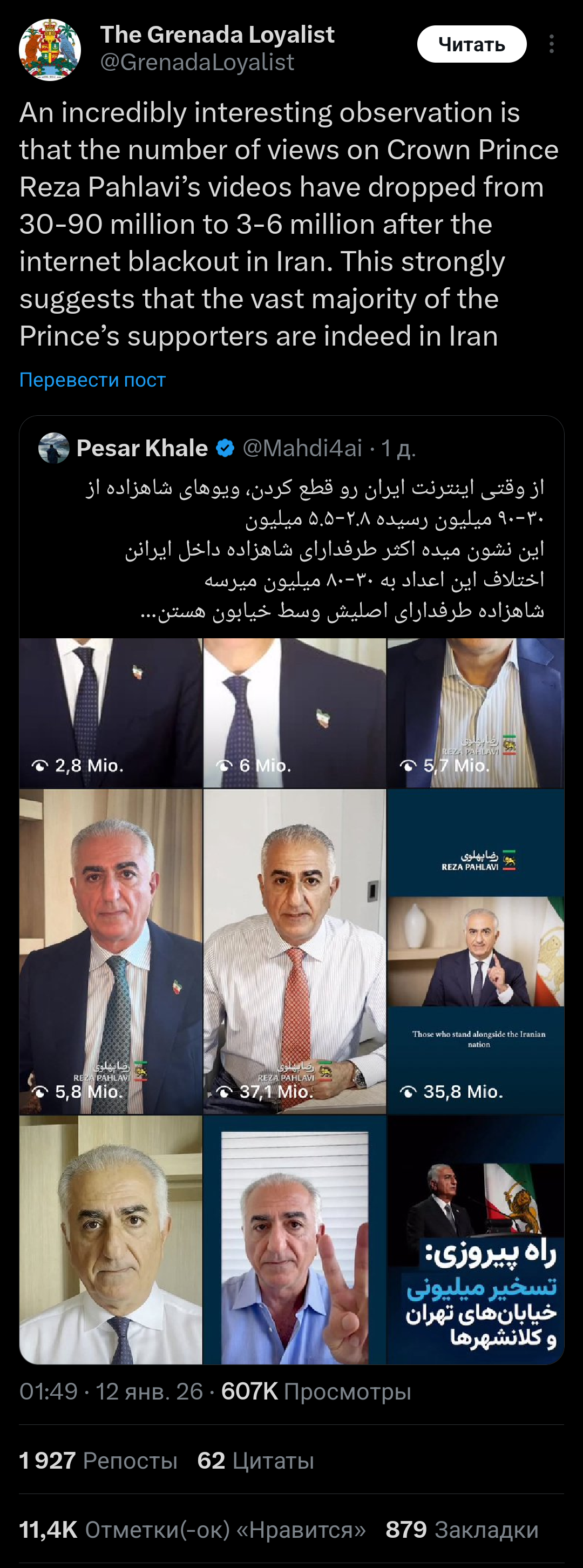Tap the Читать follow button
Viewport: 583px width, 1568px height.
tap(472, 44)
